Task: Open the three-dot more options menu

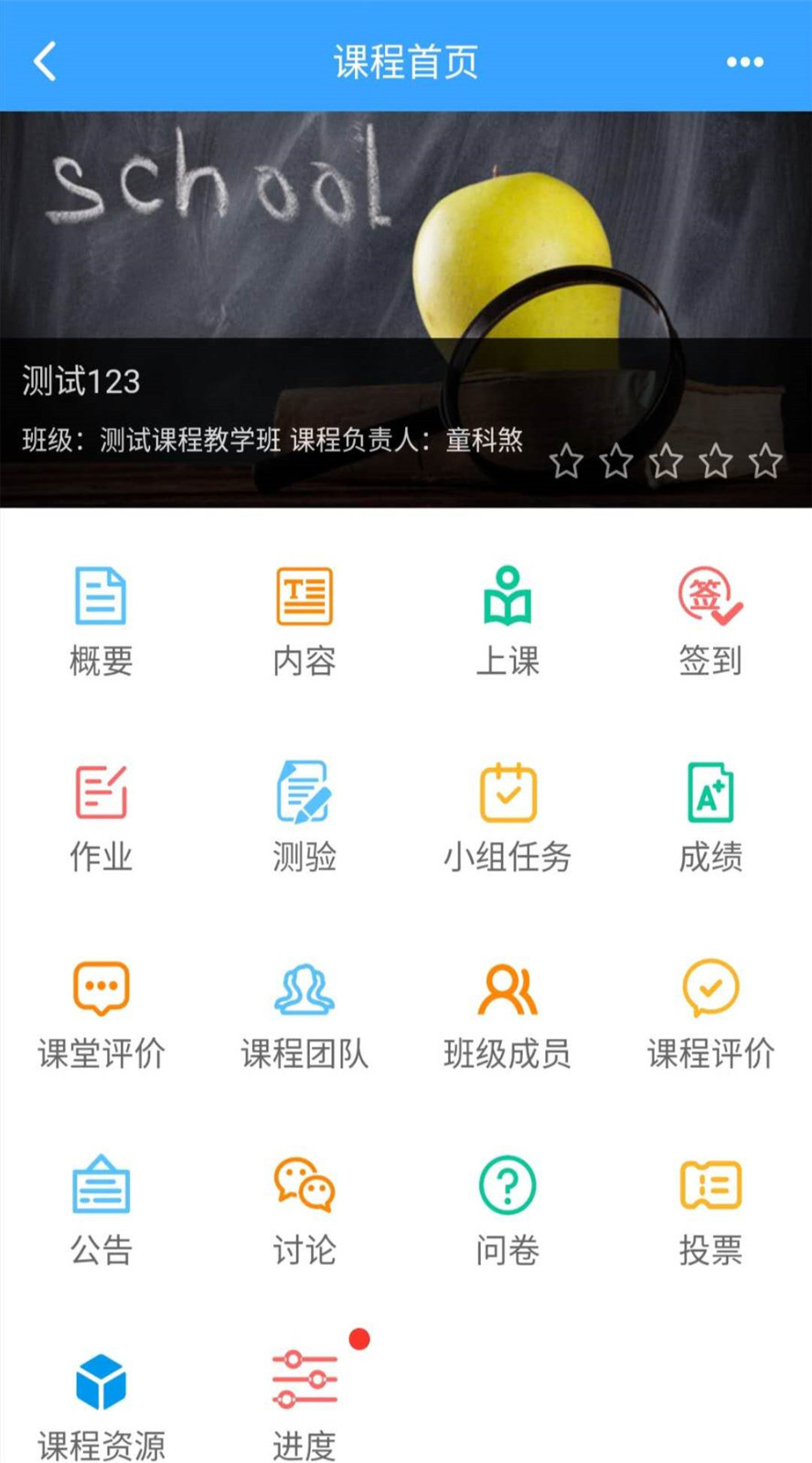Action: click(x=745, y=62)
